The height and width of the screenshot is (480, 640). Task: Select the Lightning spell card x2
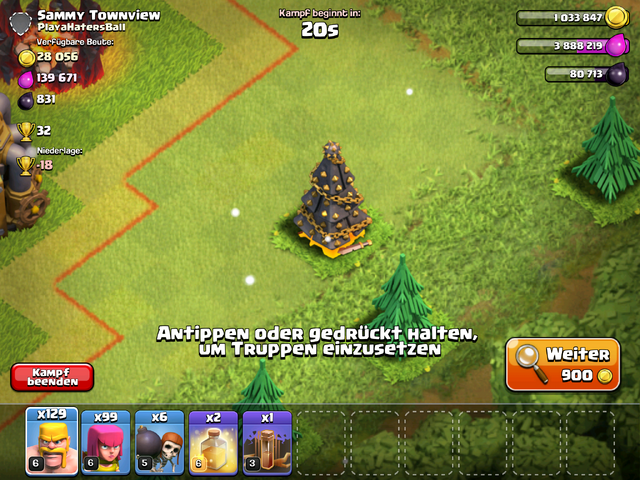coord(213,439)
